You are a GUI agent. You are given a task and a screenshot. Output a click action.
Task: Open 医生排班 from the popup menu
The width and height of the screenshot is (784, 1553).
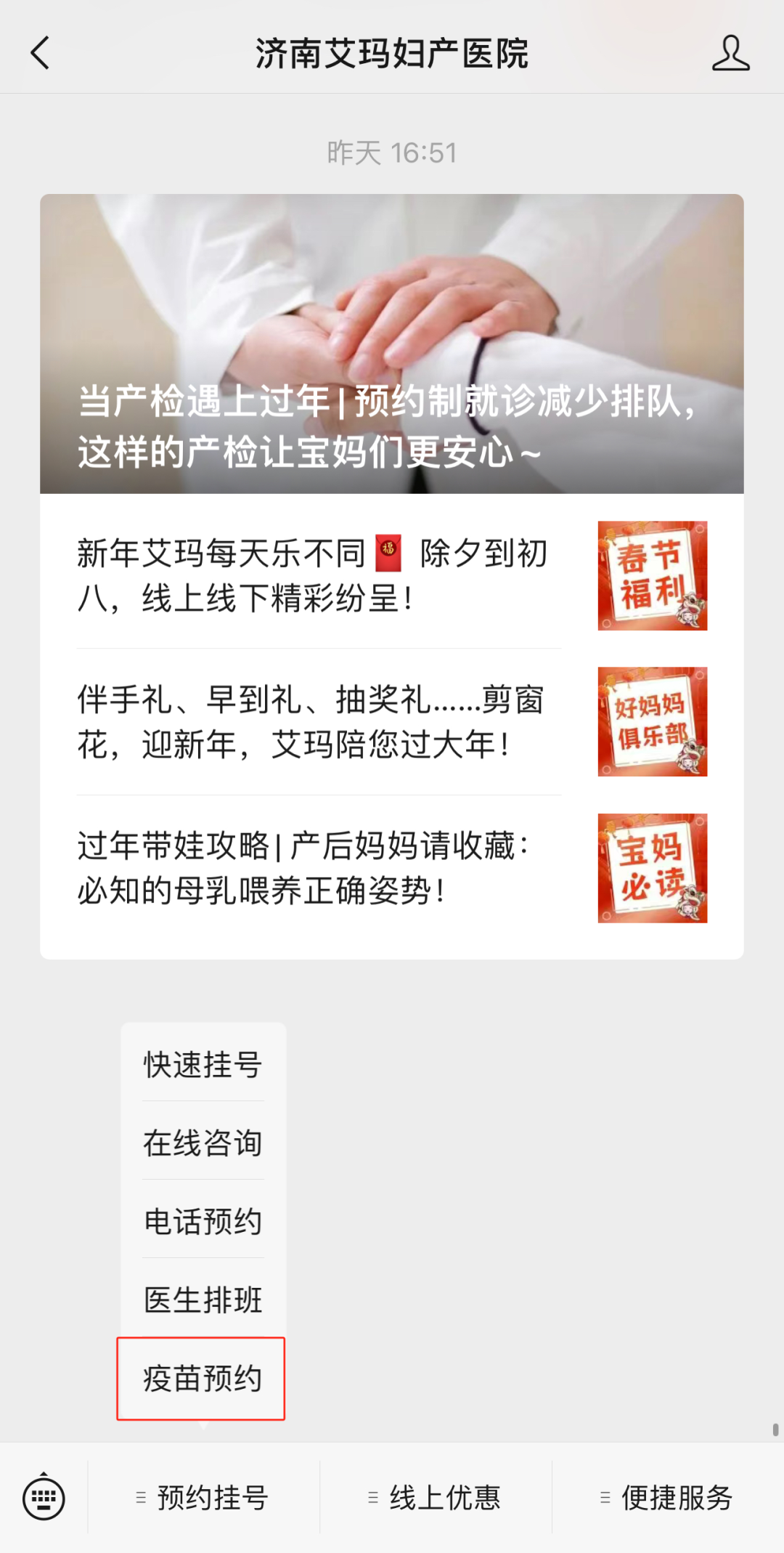pyautogui.click(x=203, y=1299)
